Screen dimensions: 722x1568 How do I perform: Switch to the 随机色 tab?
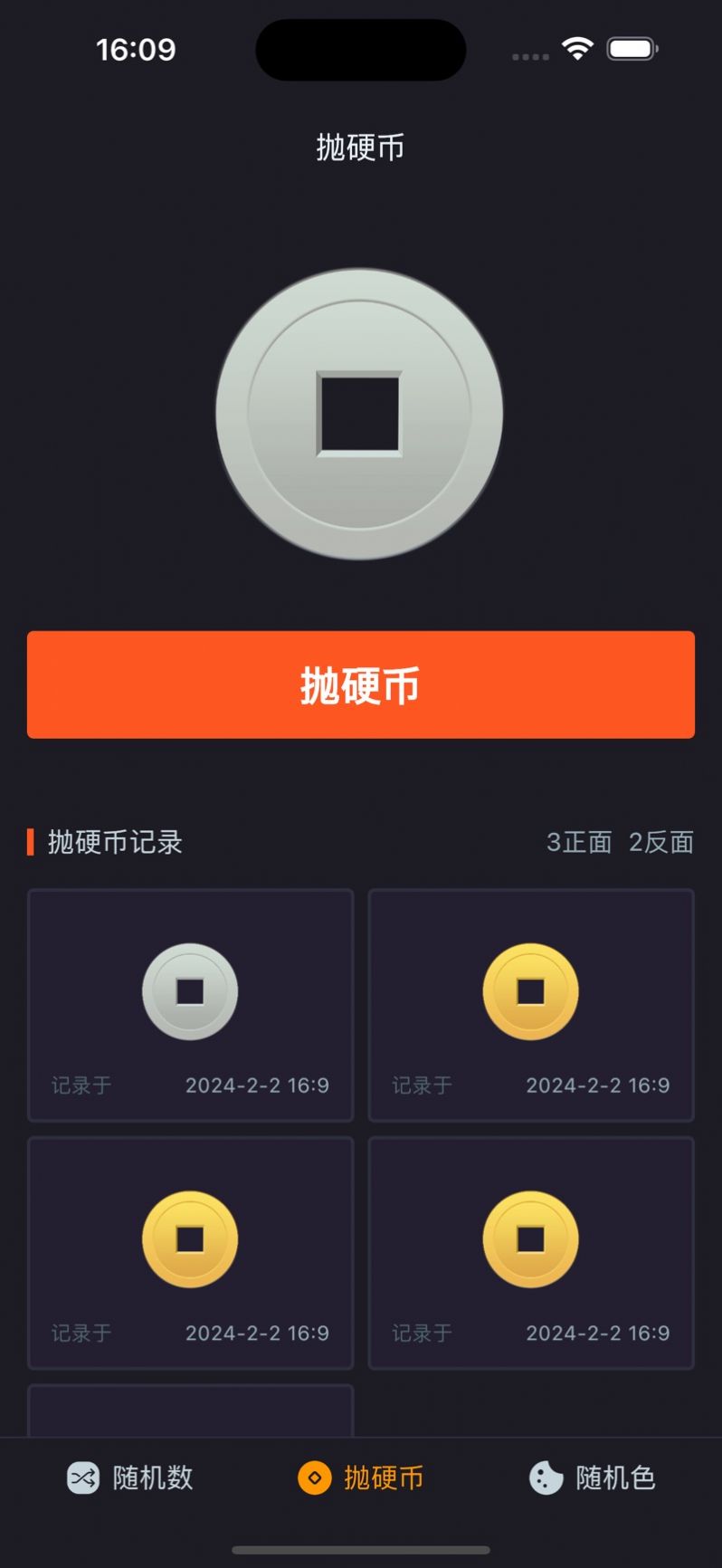click(593, 1478)
